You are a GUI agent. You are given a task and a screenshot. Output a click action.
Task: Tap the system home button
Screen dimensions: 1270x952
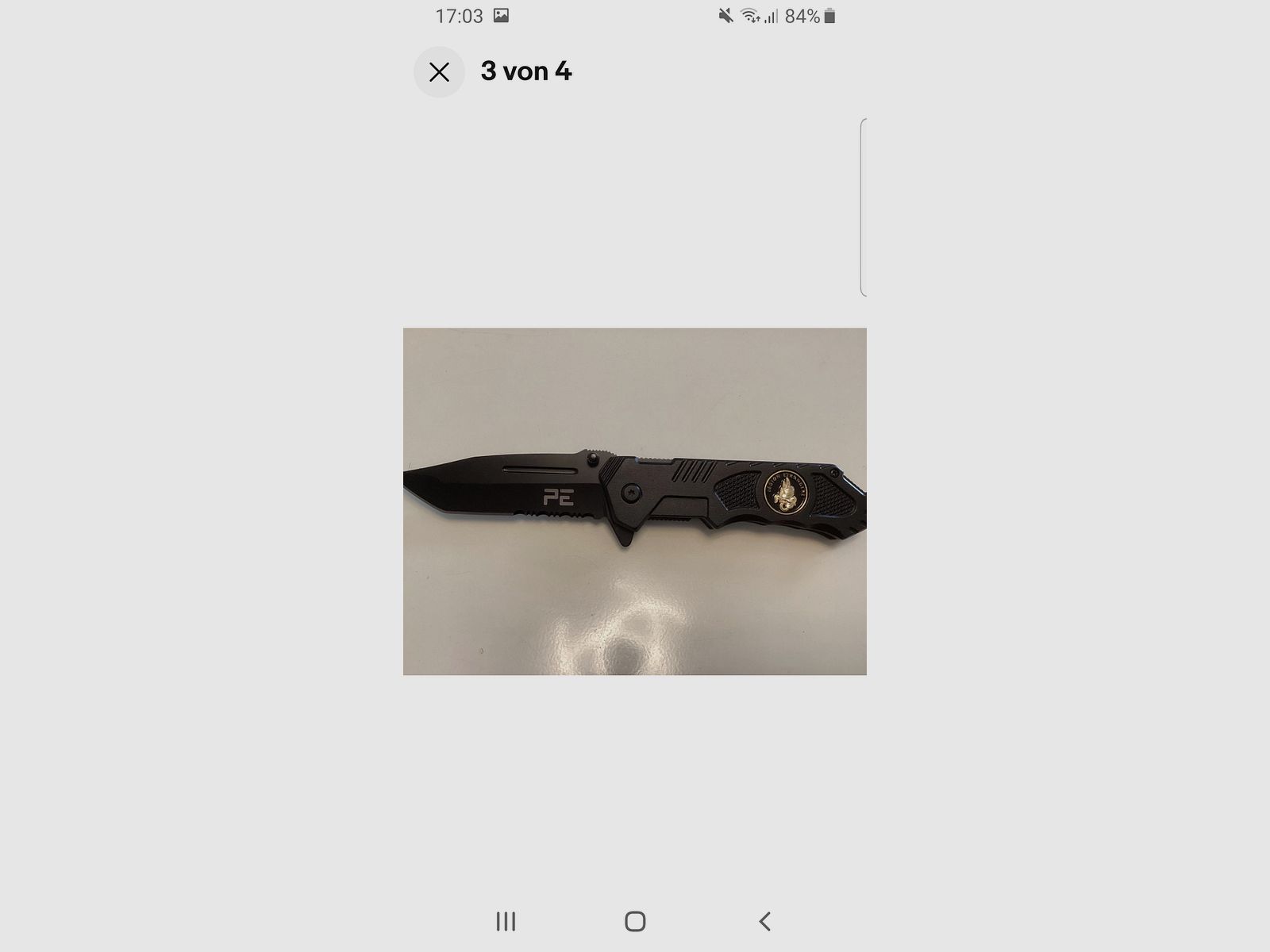pos(635,921)
